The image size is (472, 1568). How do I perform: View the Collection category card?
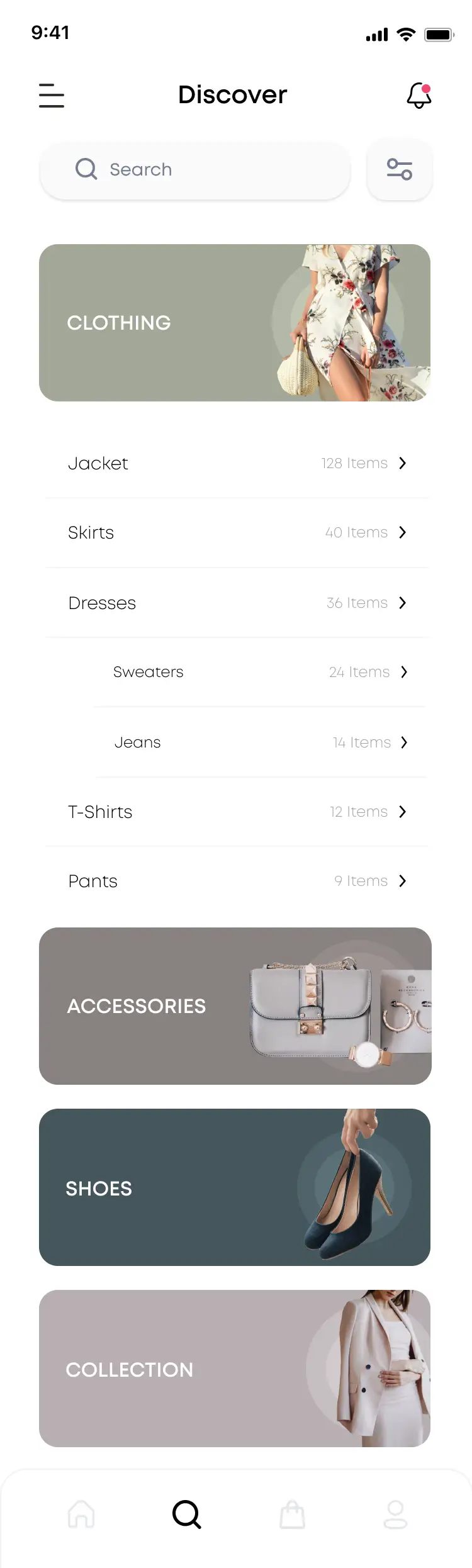(235, 1369)
